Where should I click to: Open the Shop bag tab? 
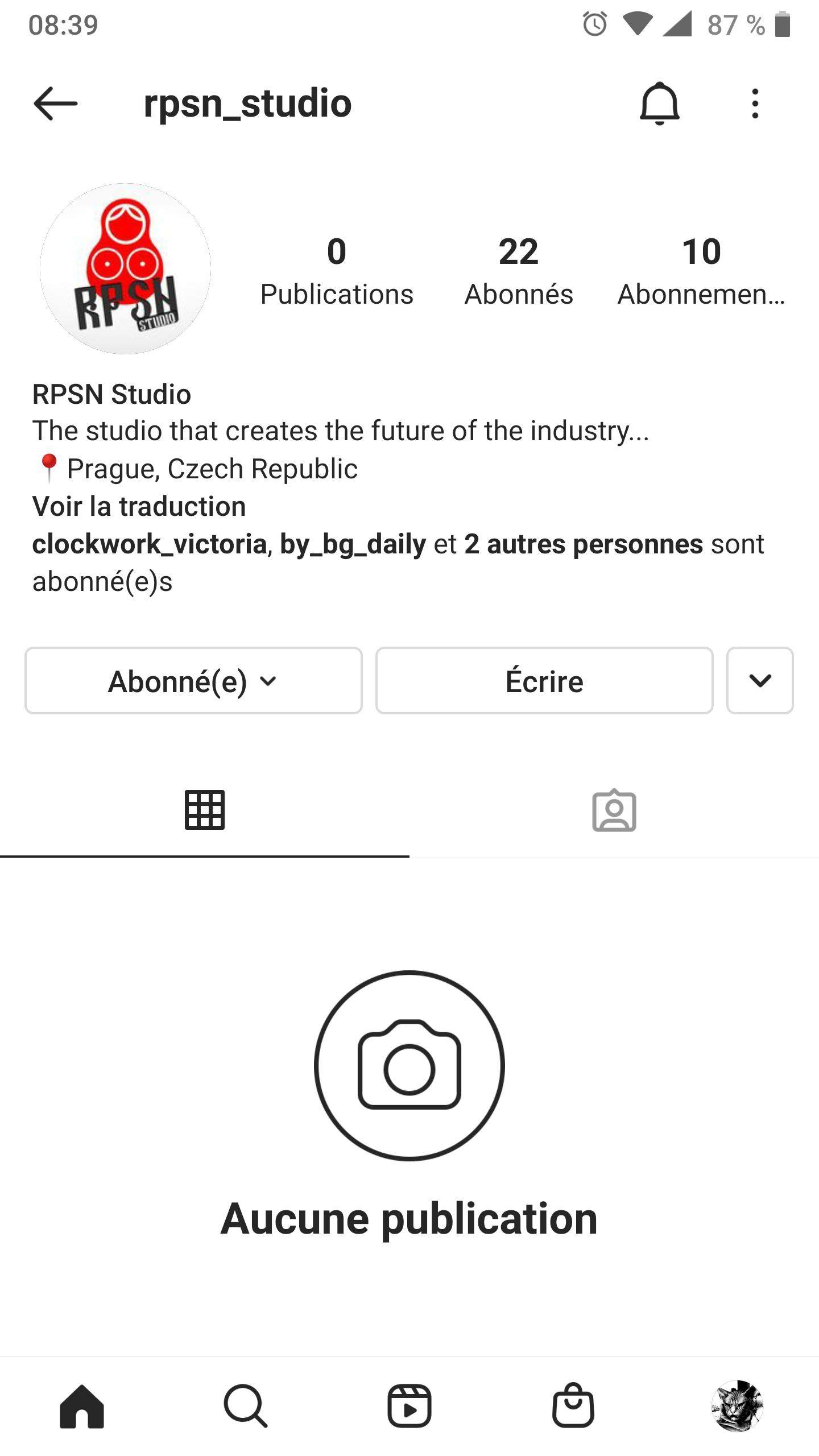[x=573, y=1406]
